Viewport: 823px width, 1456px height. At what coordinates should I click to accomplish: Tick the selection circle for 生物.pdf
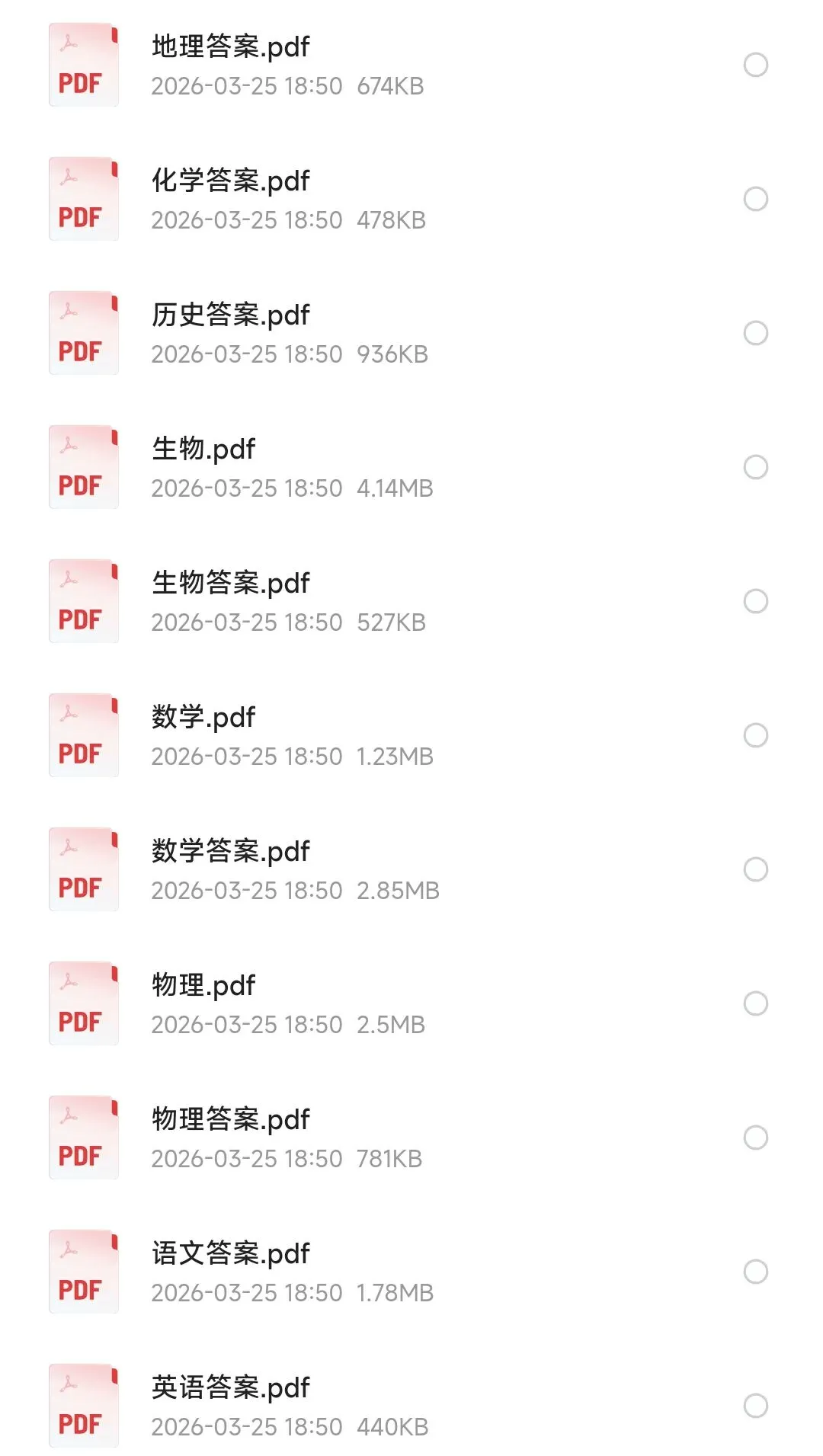pos(755,467)
